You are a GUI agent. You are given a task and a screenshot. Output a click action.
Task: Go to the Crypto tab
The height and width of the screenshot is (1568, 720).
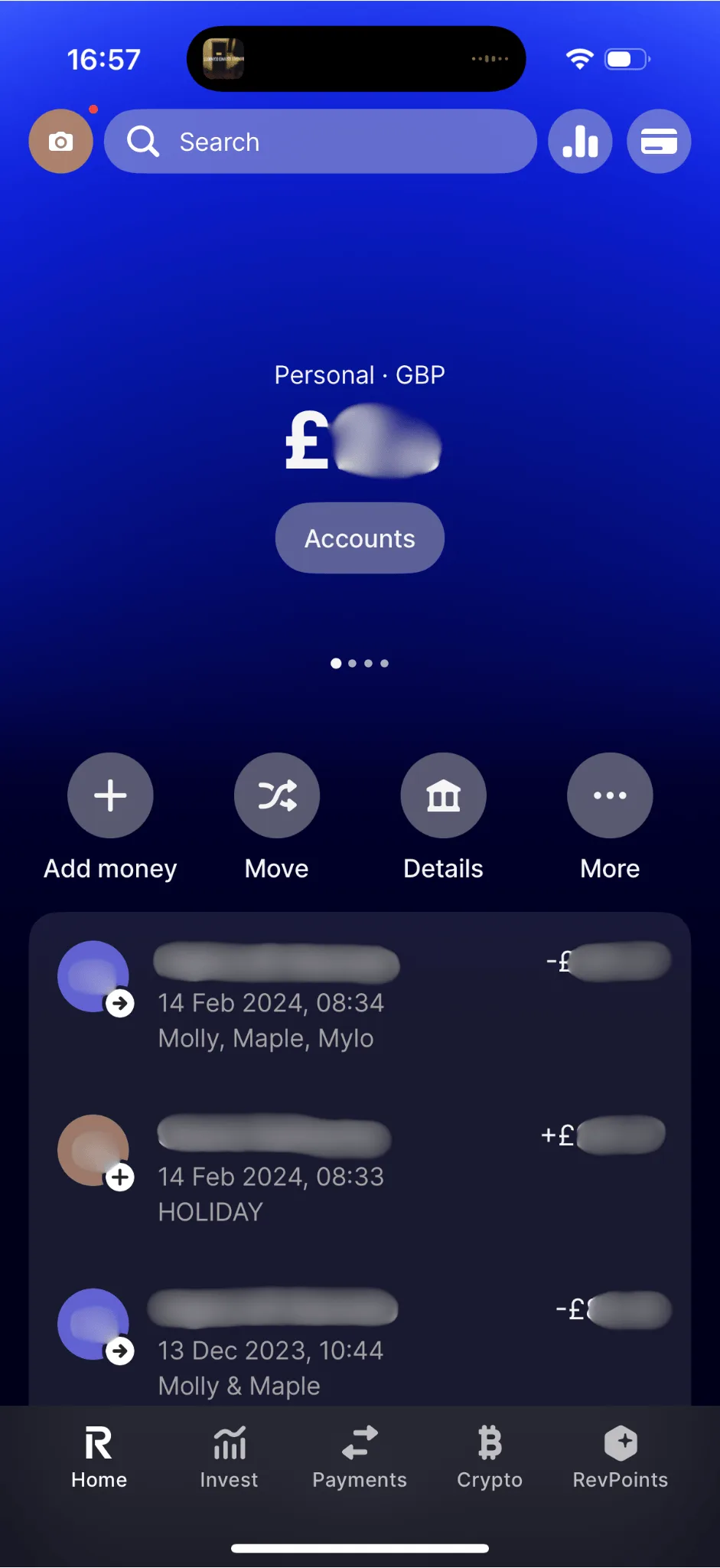click(x=490, y=1457)
